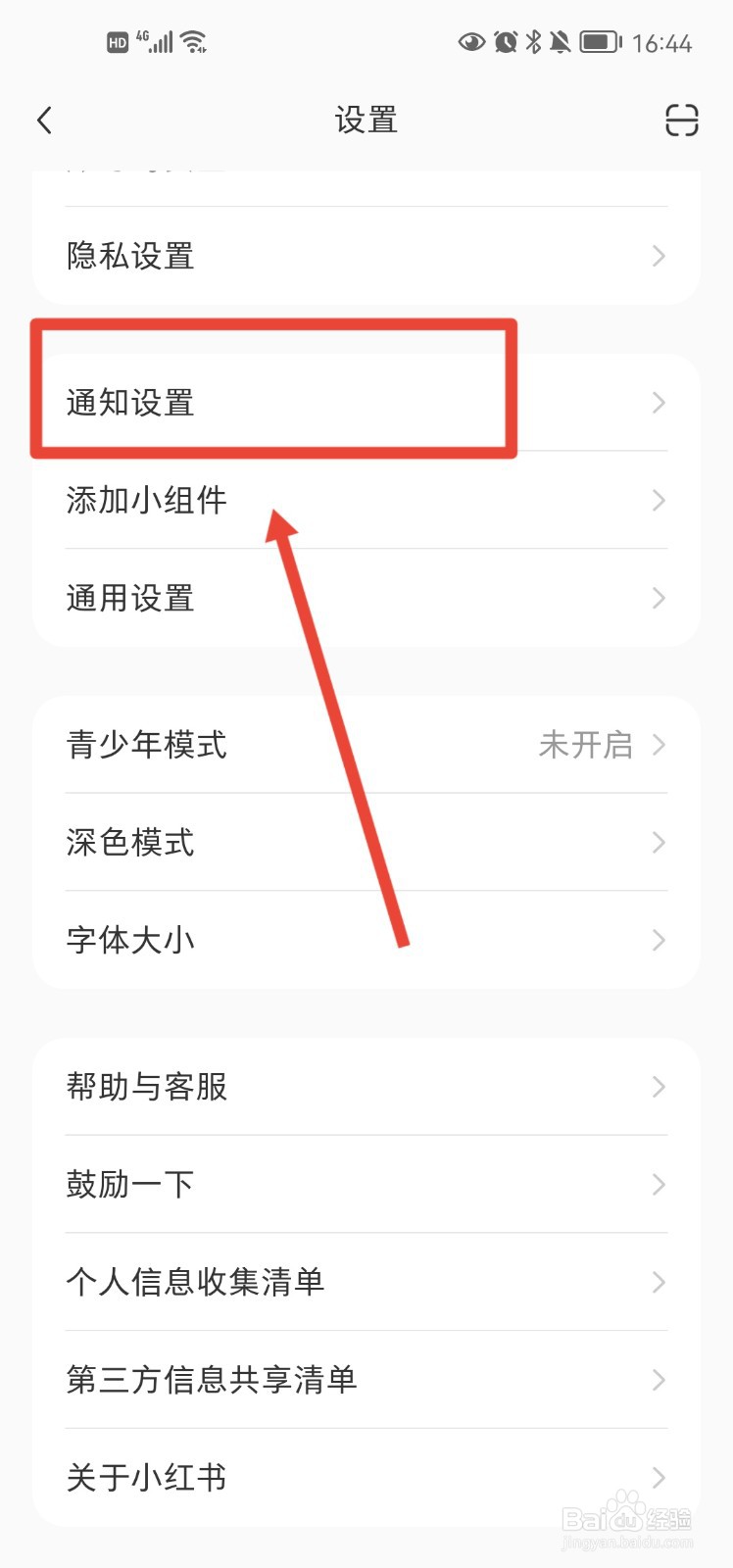This screenshot has height=1568, width=733.
Task: Tap the back arrow to exit settings
Action: click(43, 120)
